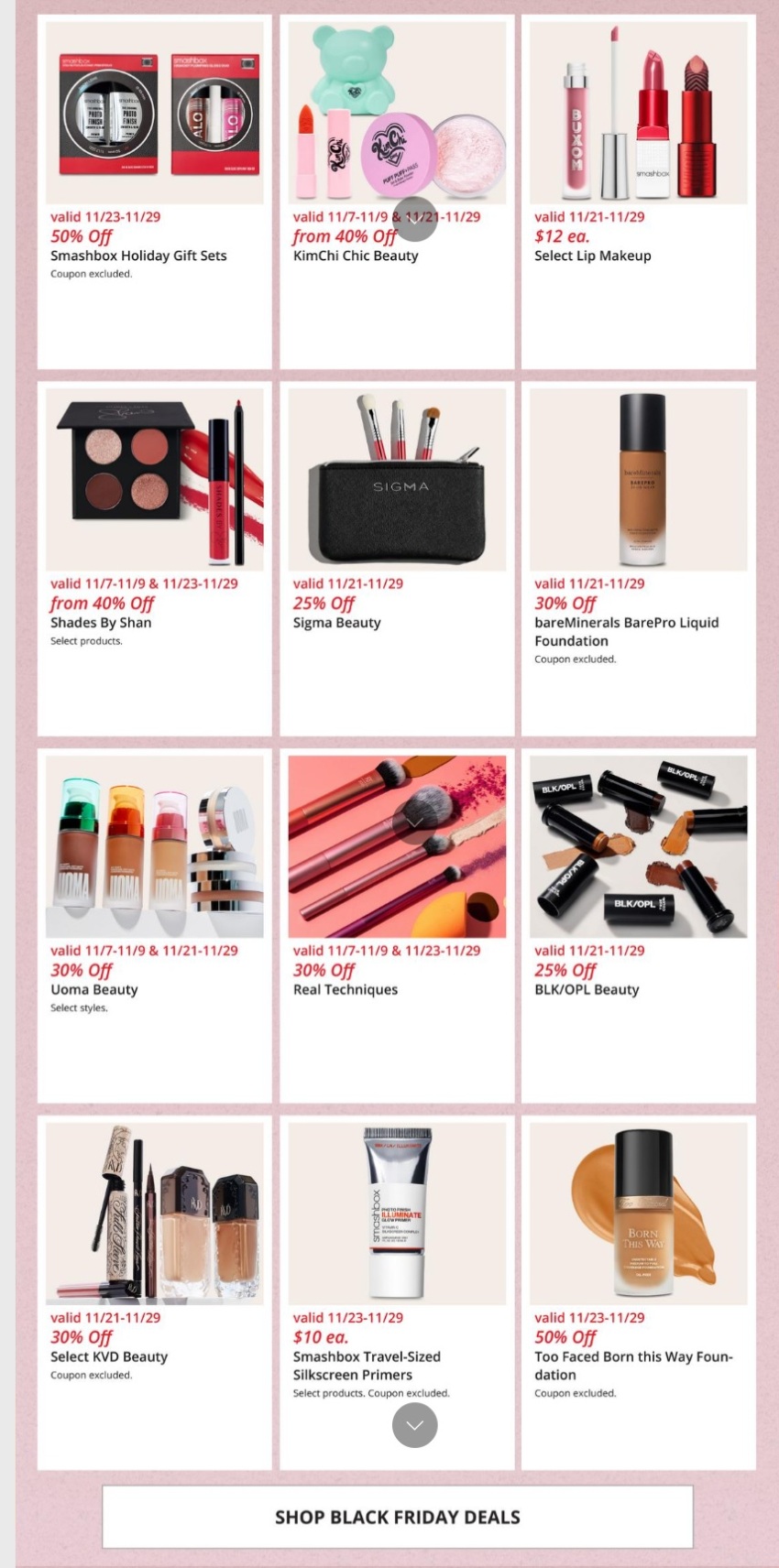Open the Shades By Shan deal

pos(104,622)
